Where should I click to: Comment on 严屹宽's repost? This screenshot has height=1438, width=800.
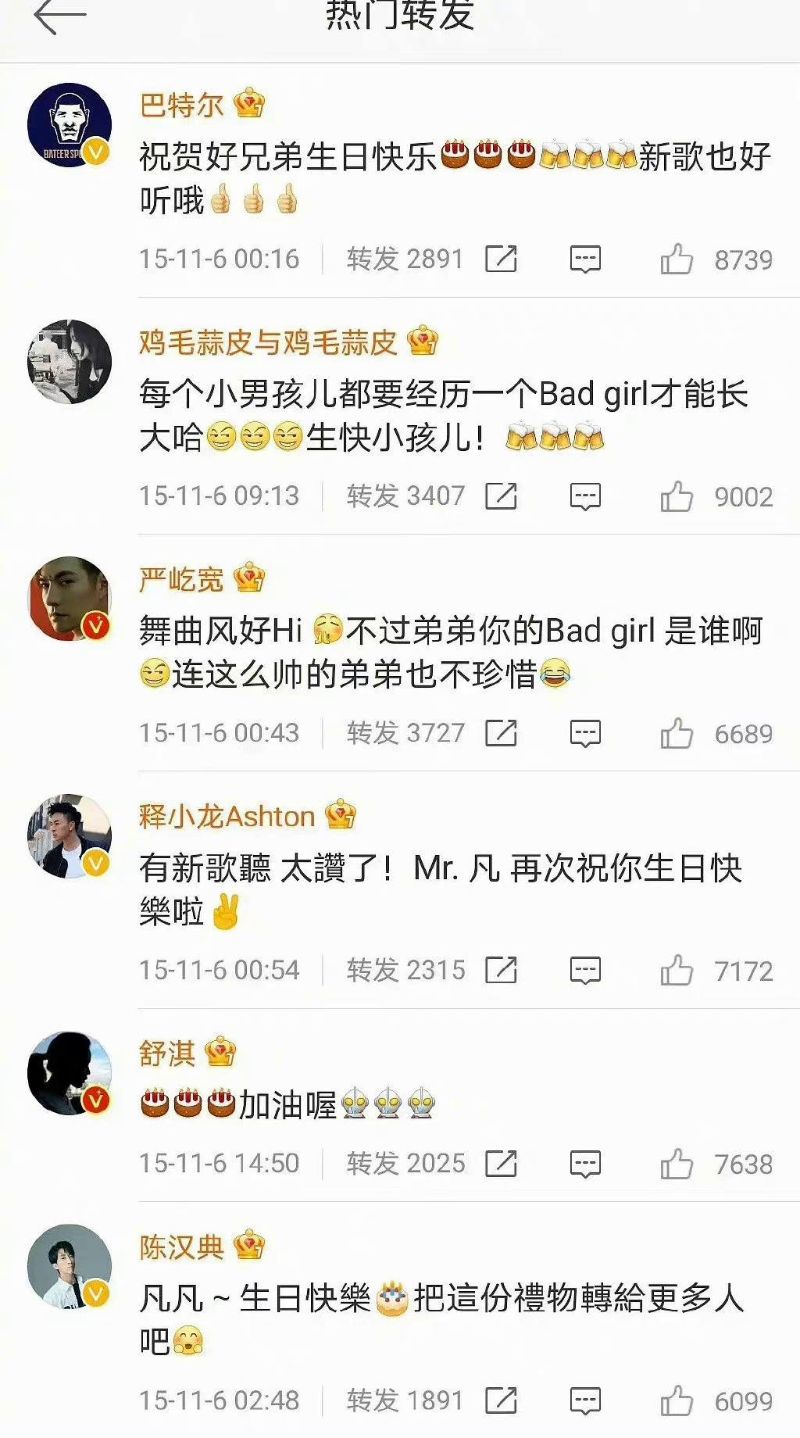tap(585, 733)
